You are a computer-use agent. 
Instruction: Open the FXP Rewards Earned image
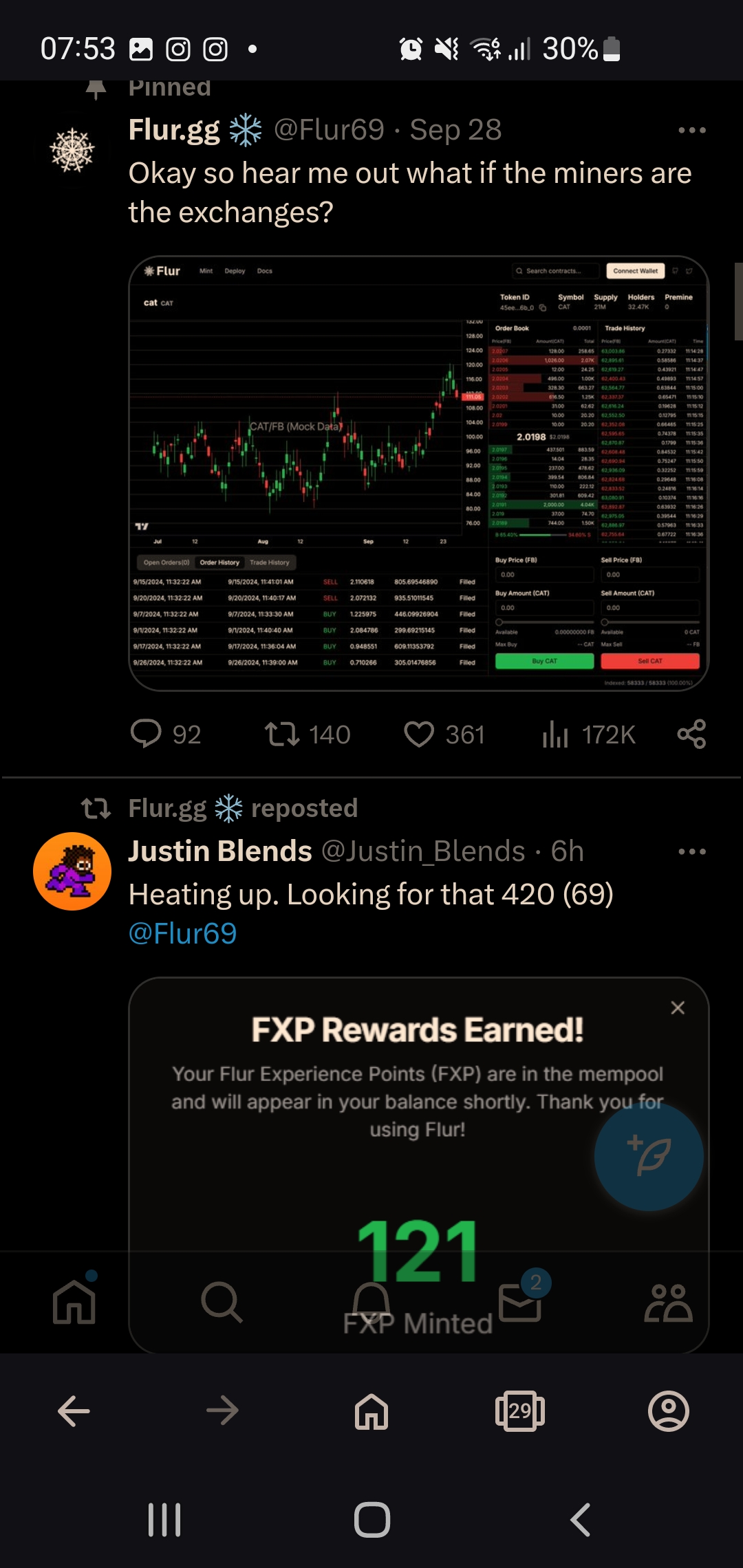[x=418, y=1114]
